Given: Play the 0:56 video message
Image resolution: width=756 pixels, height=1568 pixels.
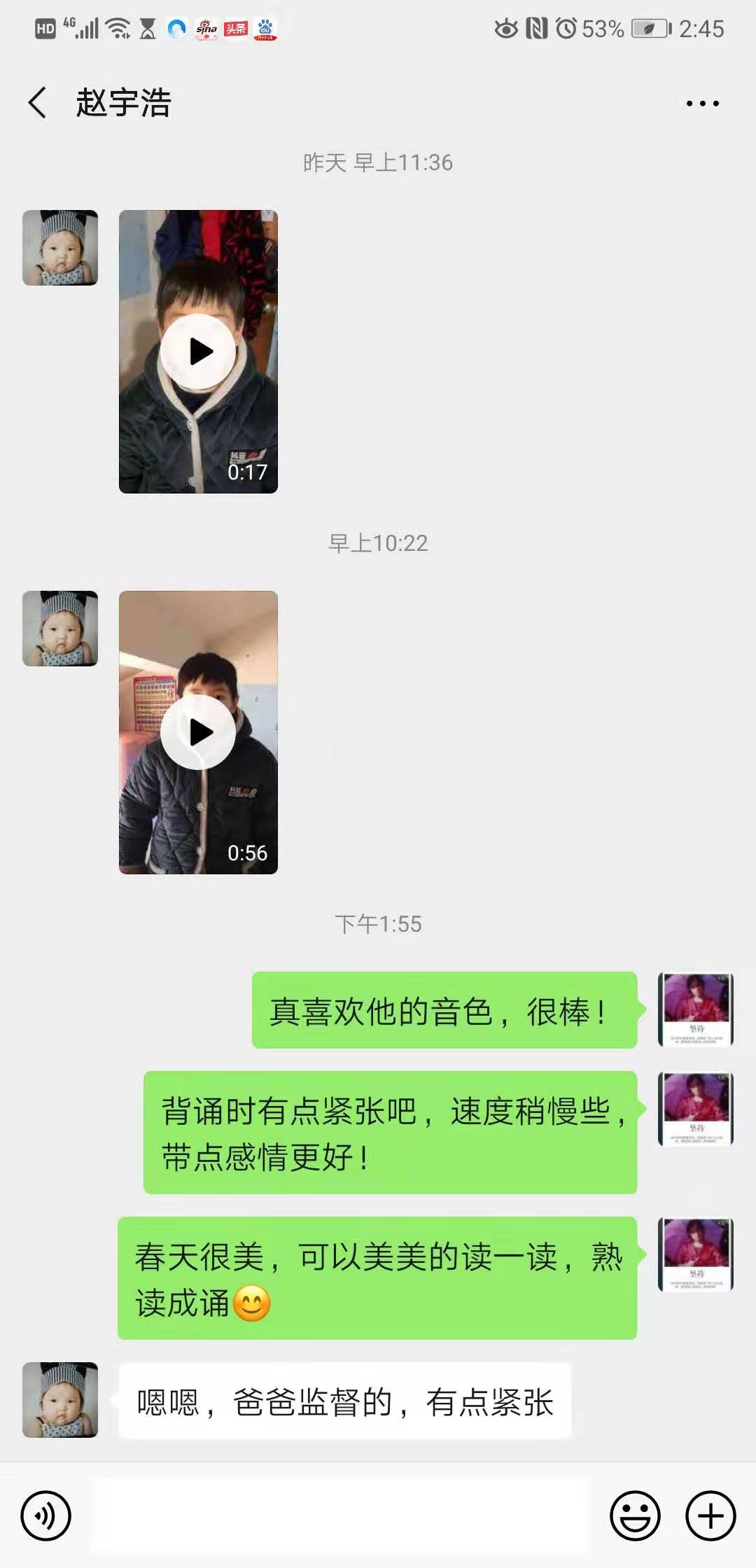Looking at the screenshot, I should pos(198,732).
